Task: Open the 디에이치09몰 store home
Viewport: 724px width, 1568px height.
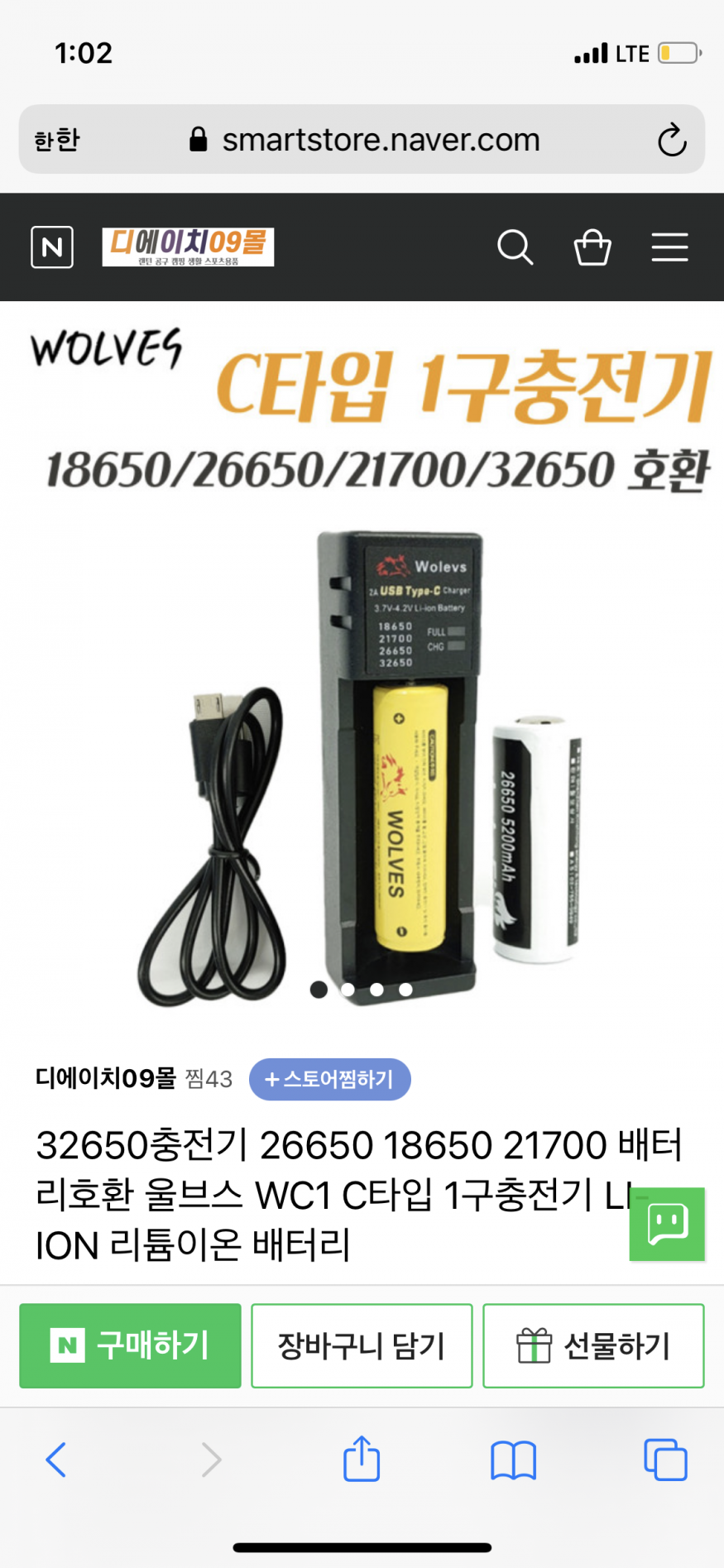Action: click(x=188, y=247)
